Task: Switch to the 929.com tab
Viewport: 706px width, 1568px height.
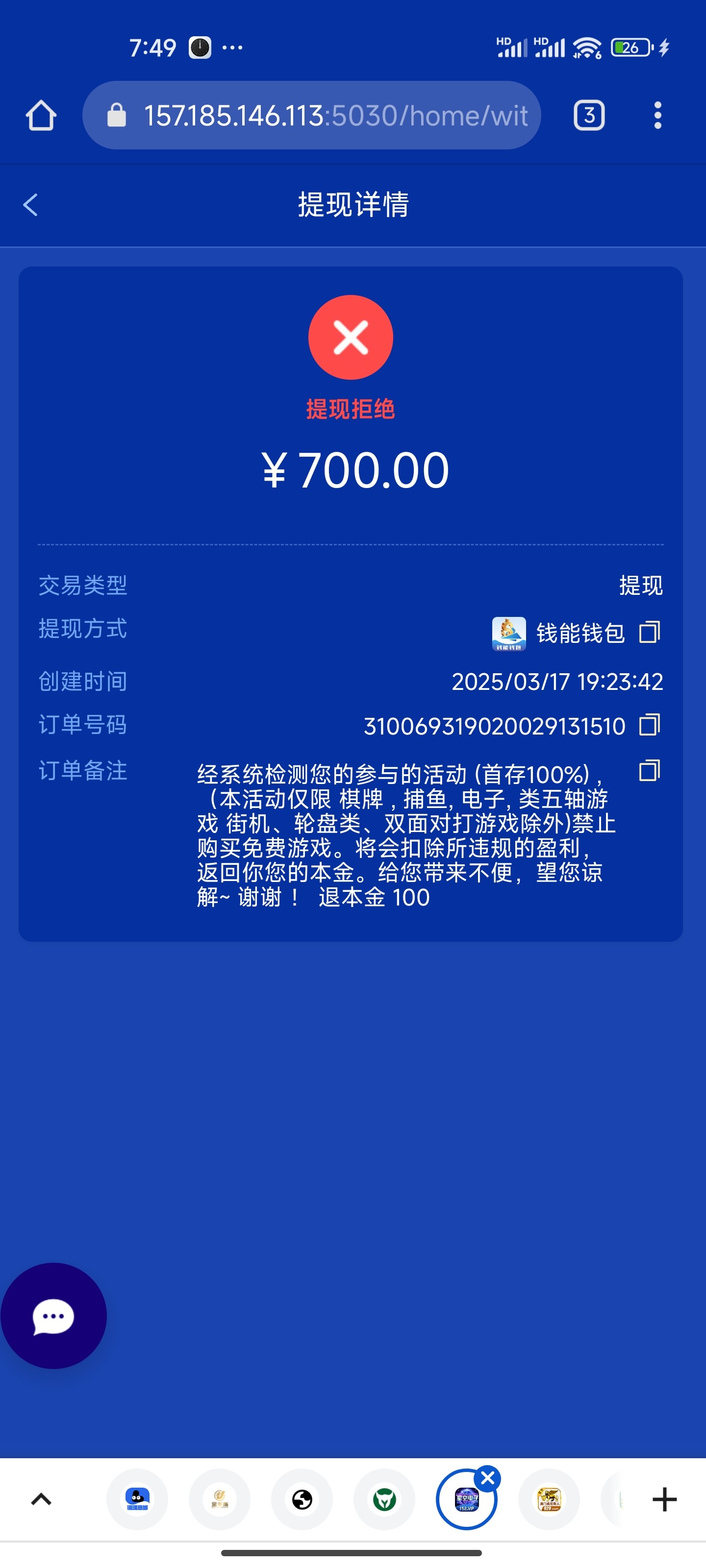Action: coord(549,1499)
